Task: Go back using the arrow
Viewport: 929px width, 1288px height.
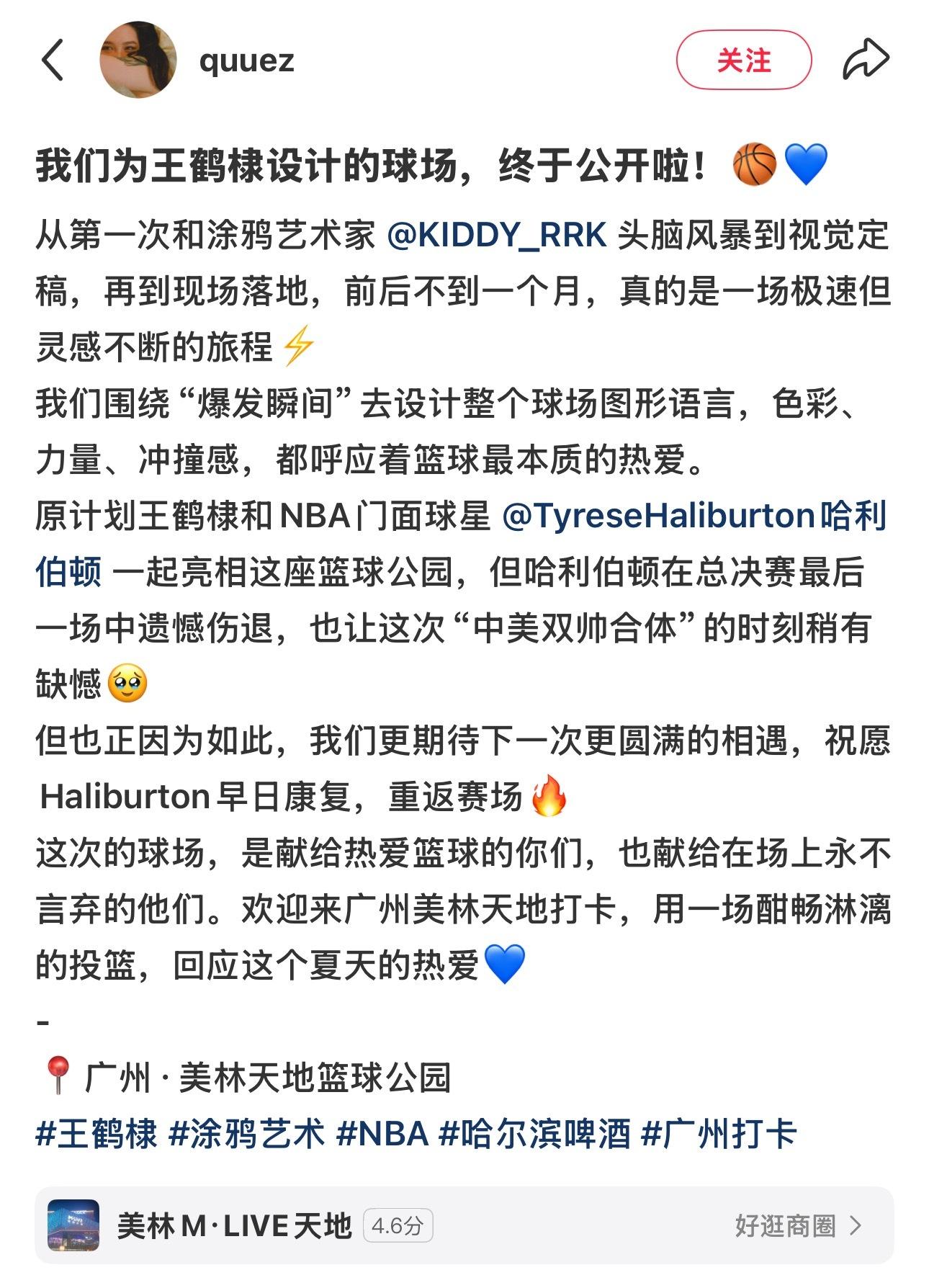Action: [x=53, y=60]
